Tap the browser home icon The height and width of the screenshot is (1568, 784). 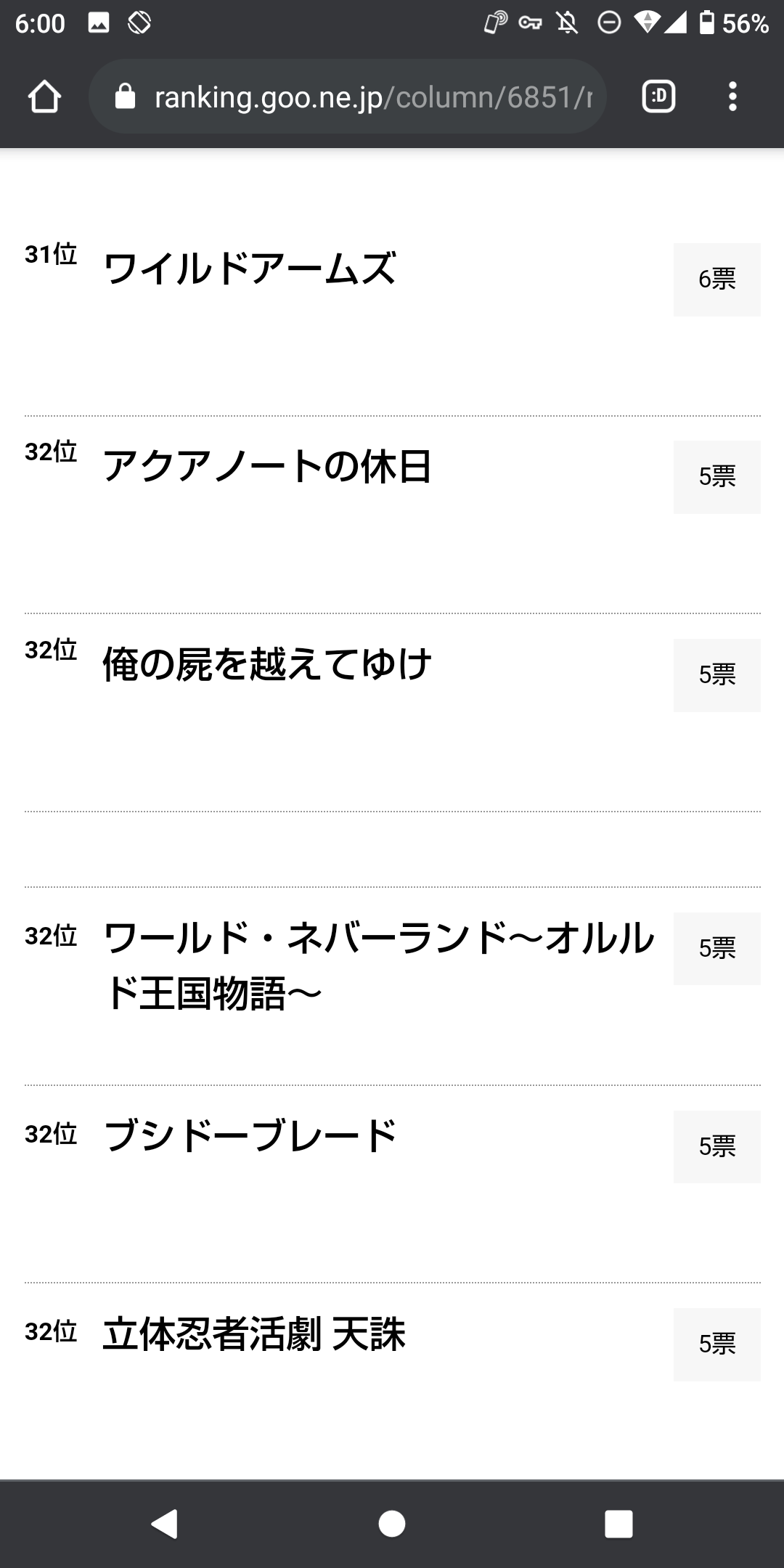pyautogui.click(x=44, y=97)
